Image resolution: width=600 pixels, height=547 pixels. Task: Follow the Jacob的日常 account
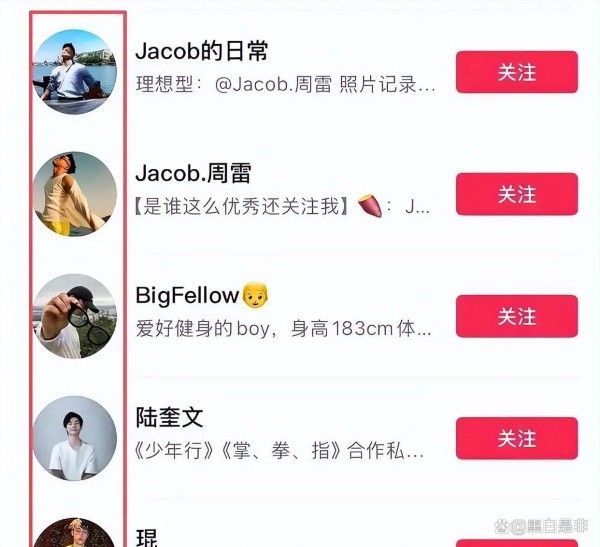516,72
